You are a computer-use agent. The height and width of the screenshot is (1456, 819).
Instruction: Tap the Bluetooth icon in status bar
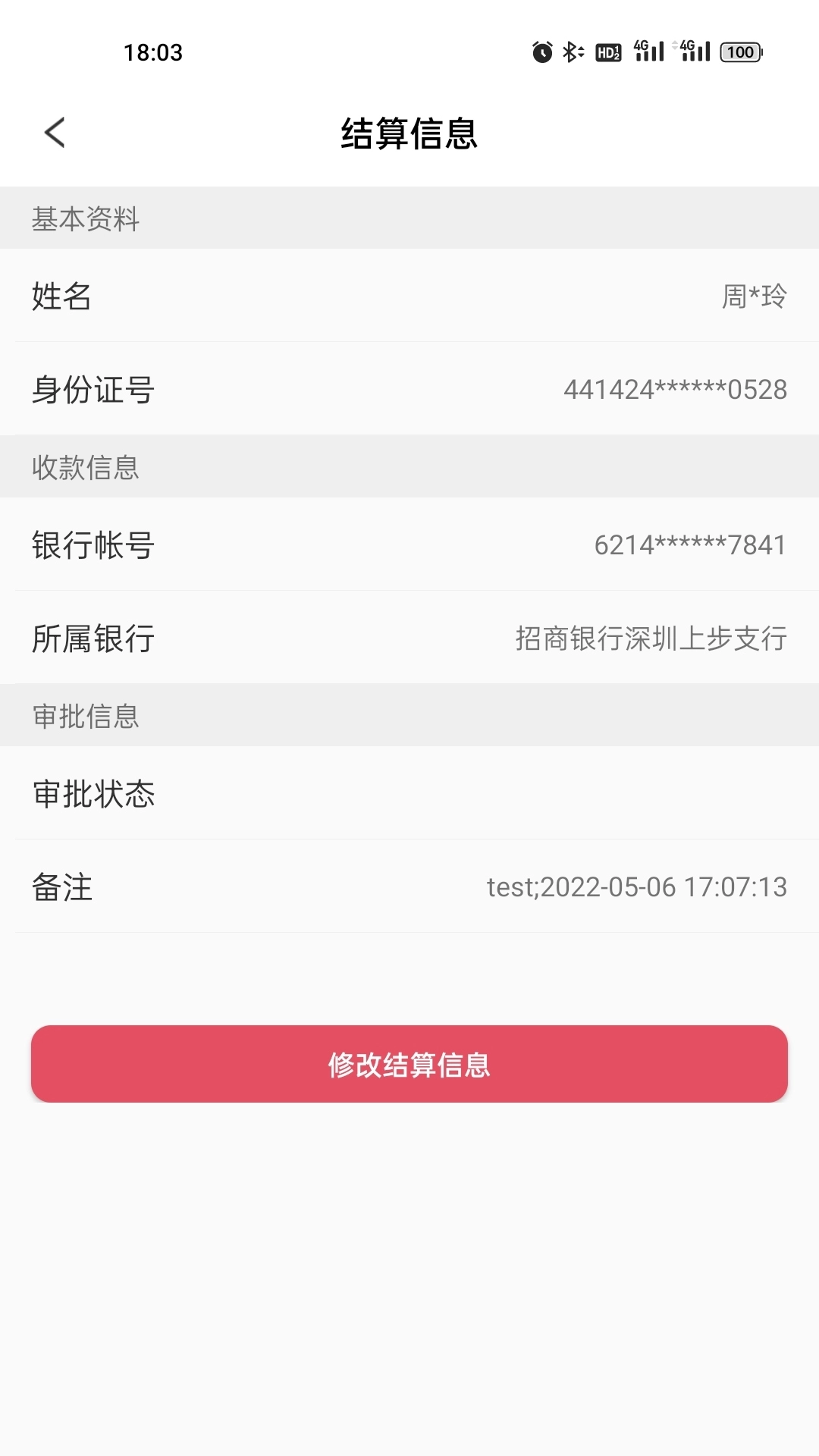coord(573,51)
